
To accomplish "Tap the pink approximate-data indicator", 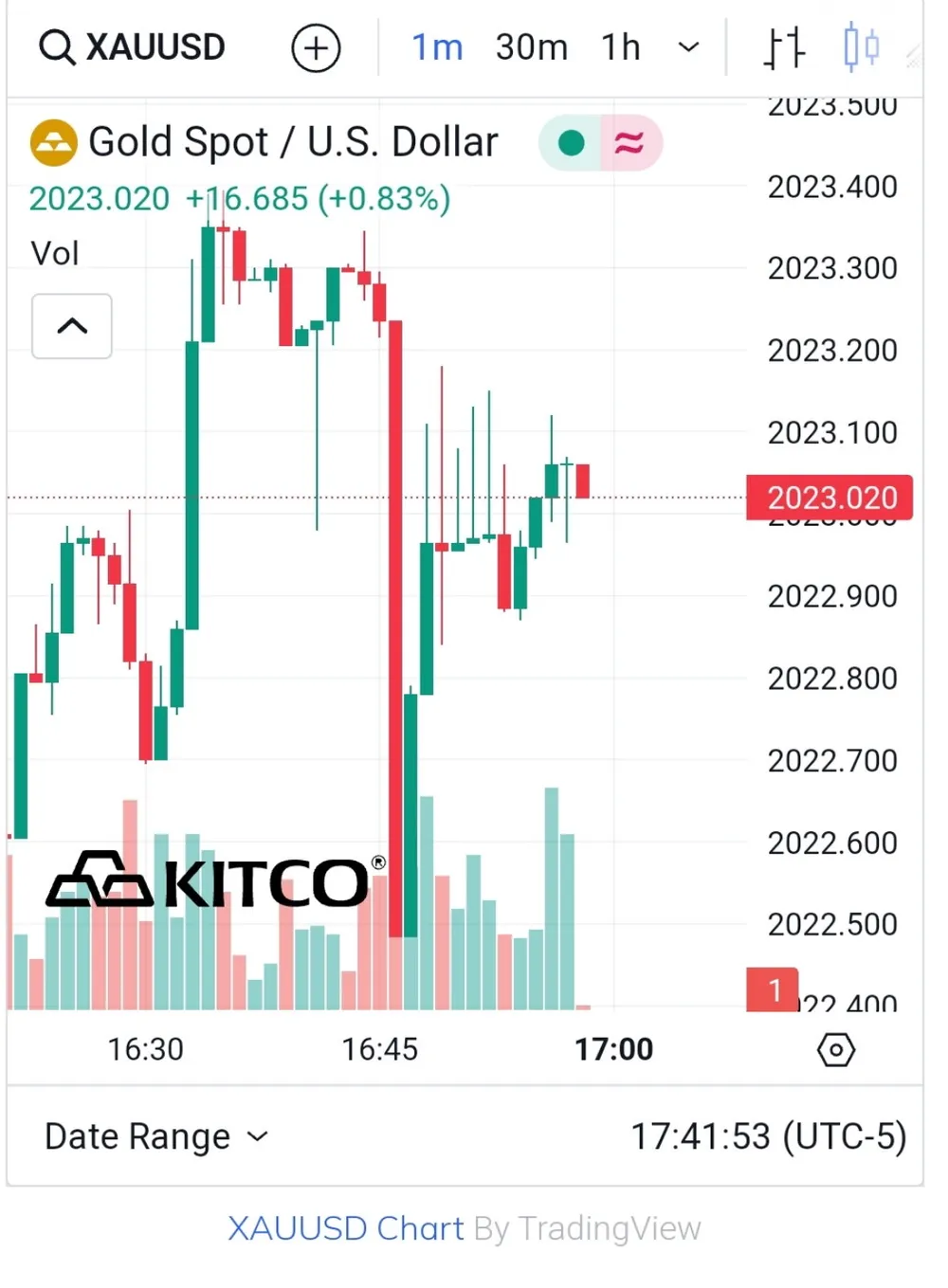I will click(x=629, y=143).
